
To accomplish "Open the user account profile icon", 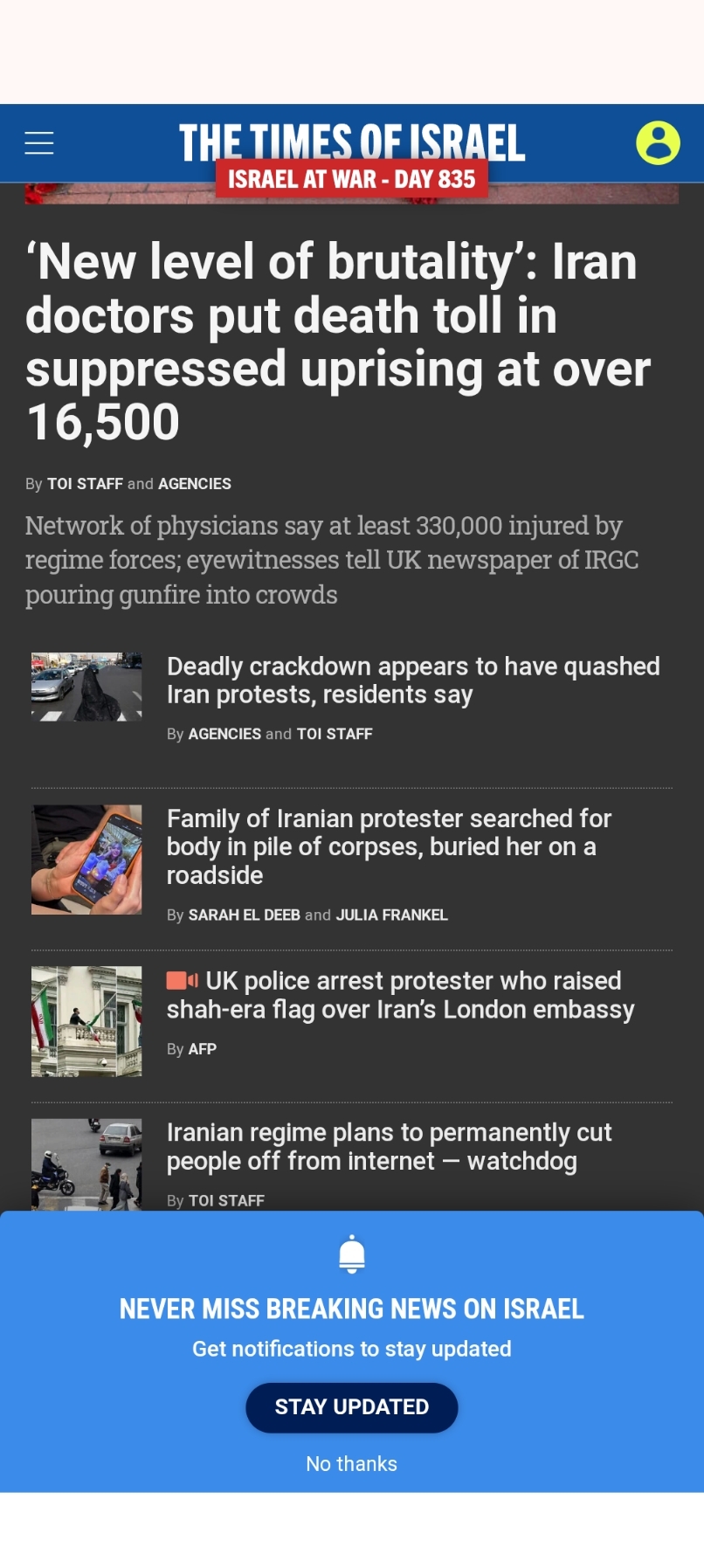I will pyautogui.click(x=657, y=143).
